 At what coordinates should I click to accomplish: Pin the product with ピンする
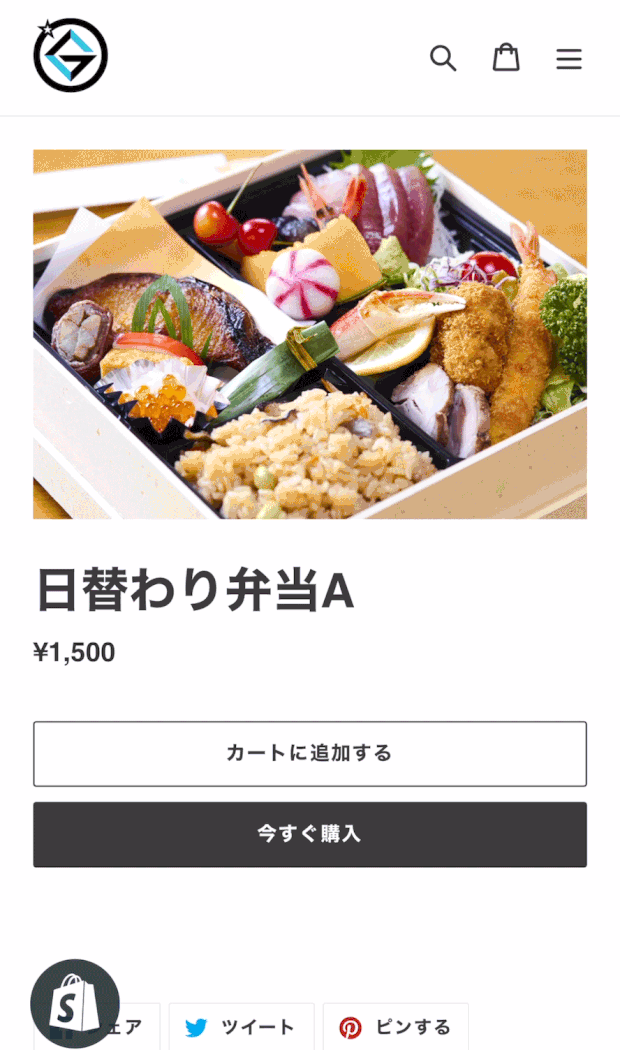click(395, 1027)
